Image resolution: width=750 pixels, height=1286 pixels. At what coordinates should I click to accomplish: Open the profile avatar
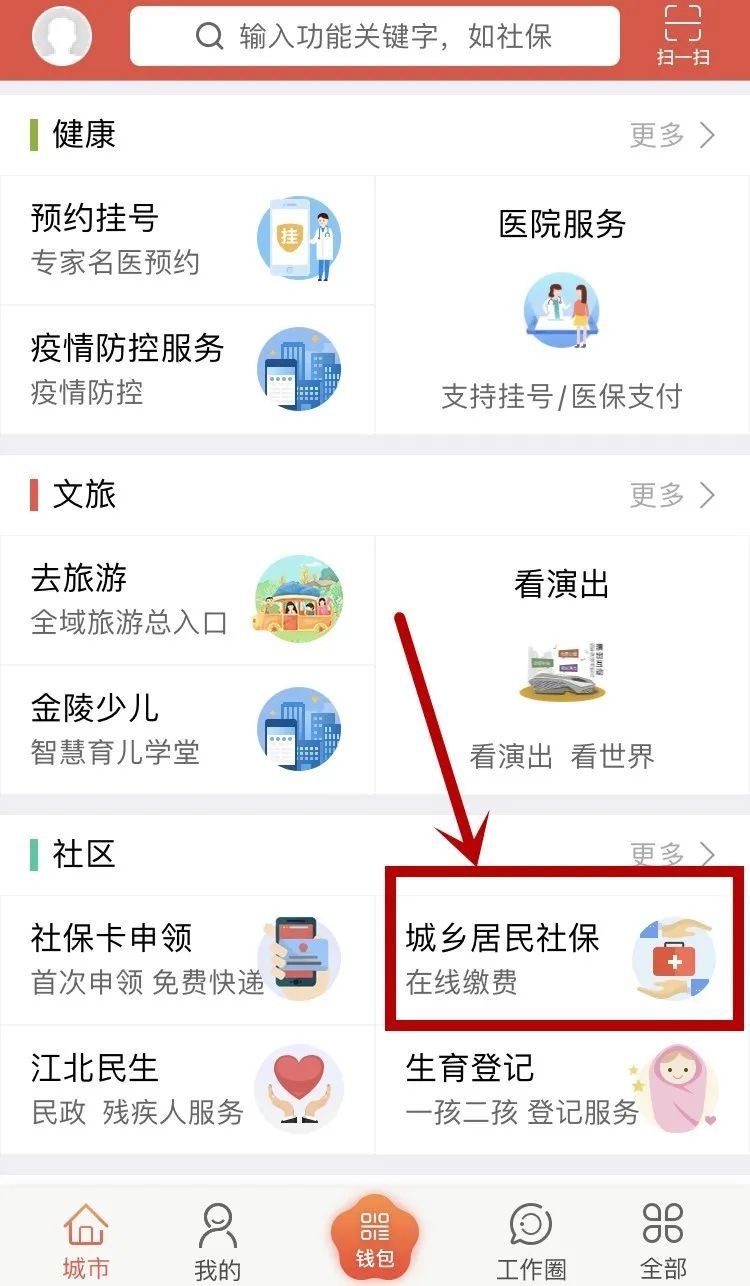tap(62, 37)
